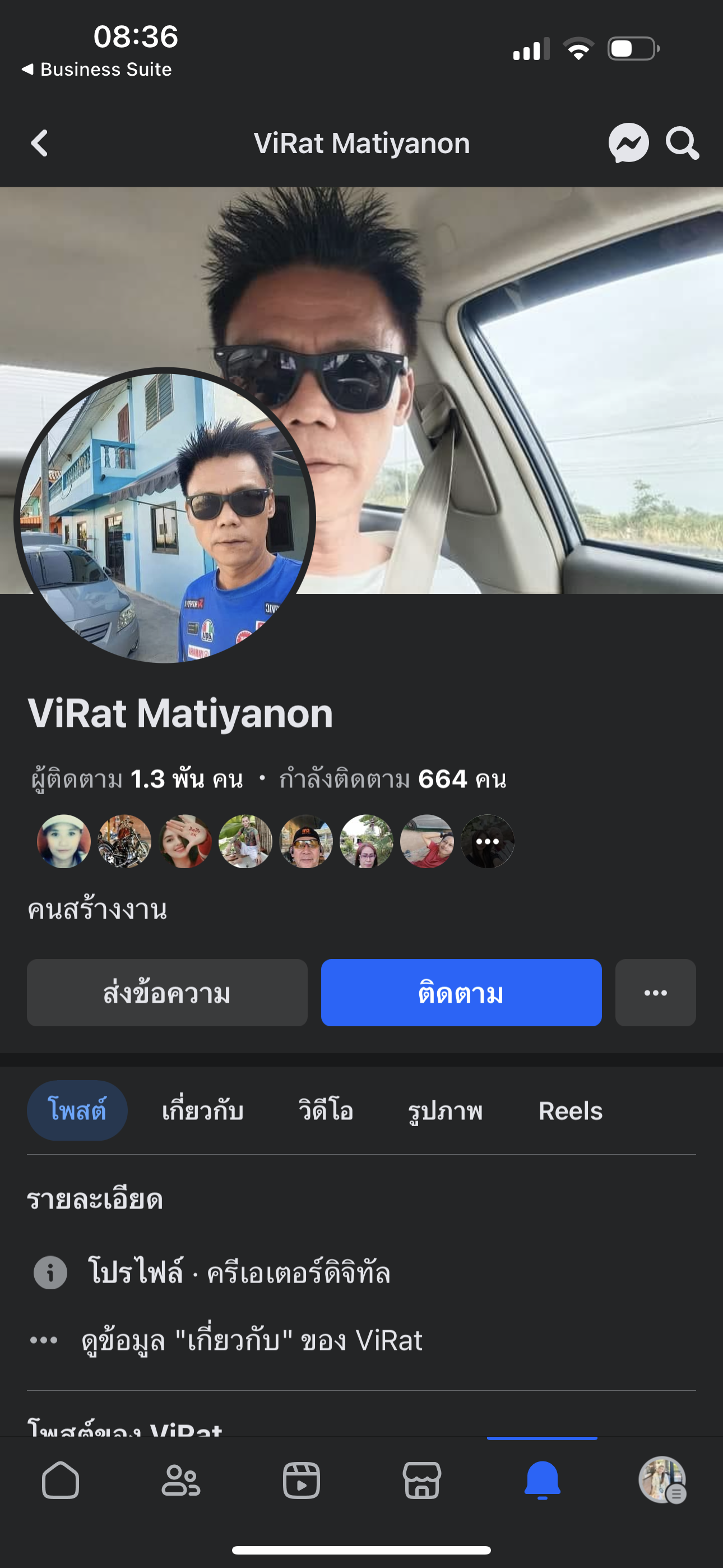The image size is (723, 1568).
Task: Tap the search magnifier icon
Action: click(682, 144)
